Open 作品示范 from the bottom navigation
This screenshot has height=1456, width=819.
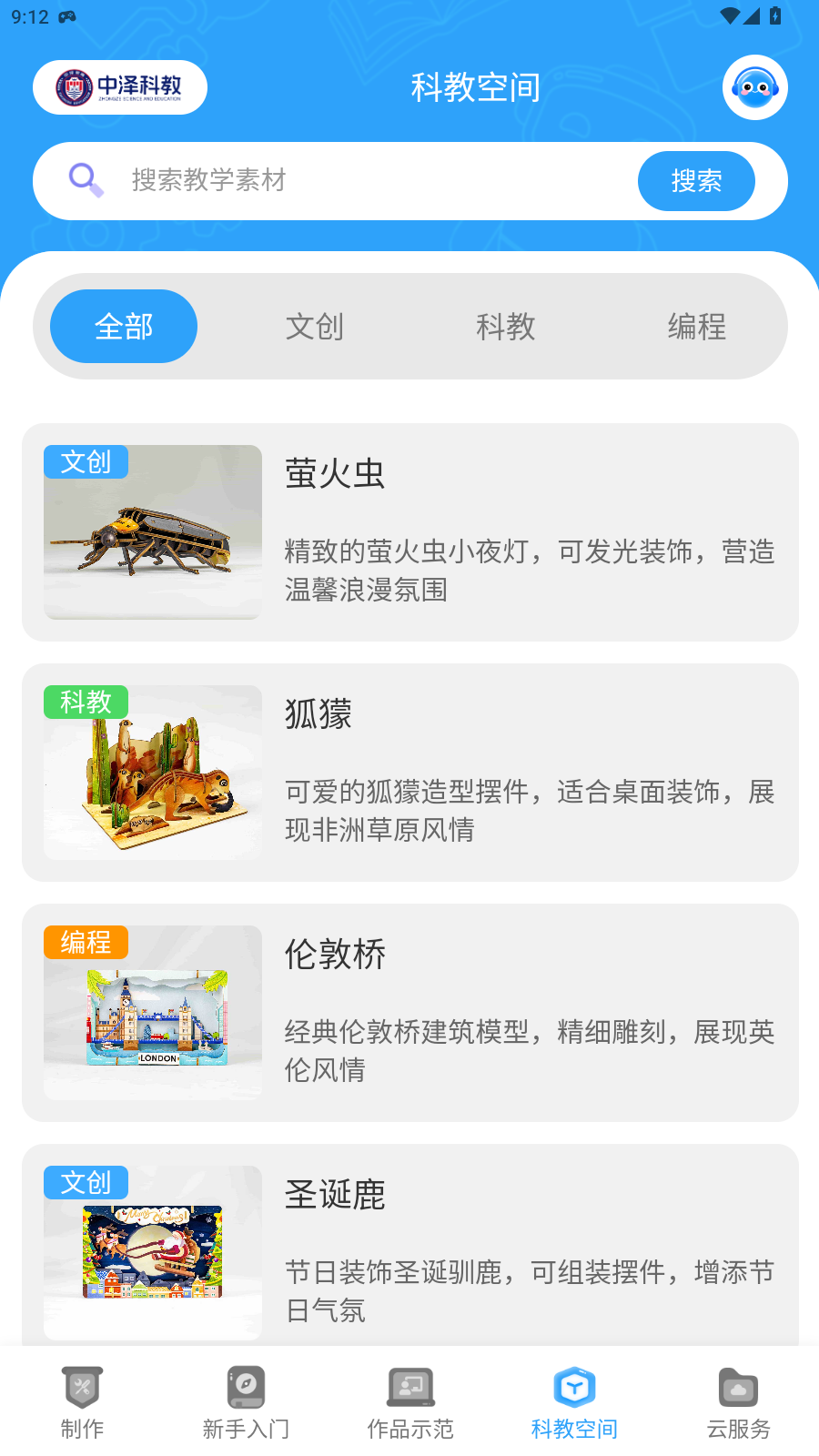(409, 1387)
